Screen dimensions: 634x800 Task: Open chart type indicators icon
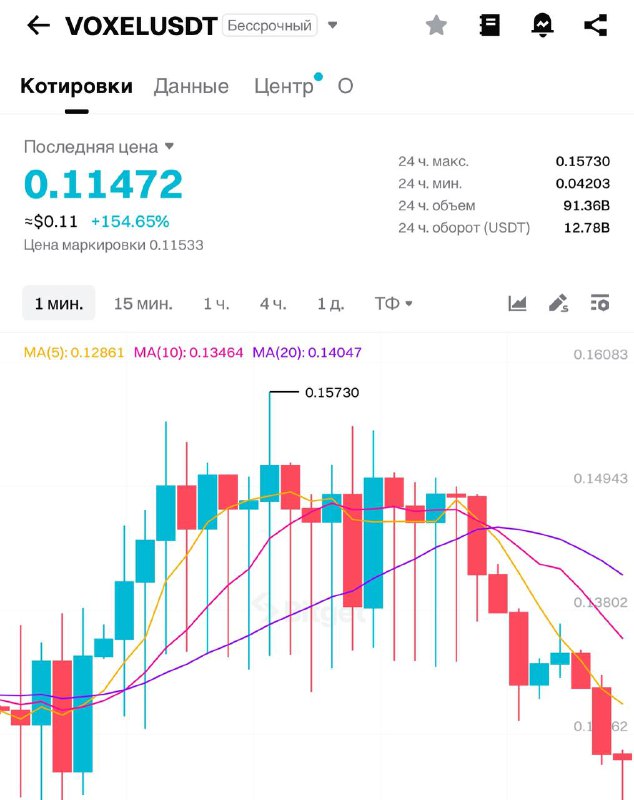517,303
